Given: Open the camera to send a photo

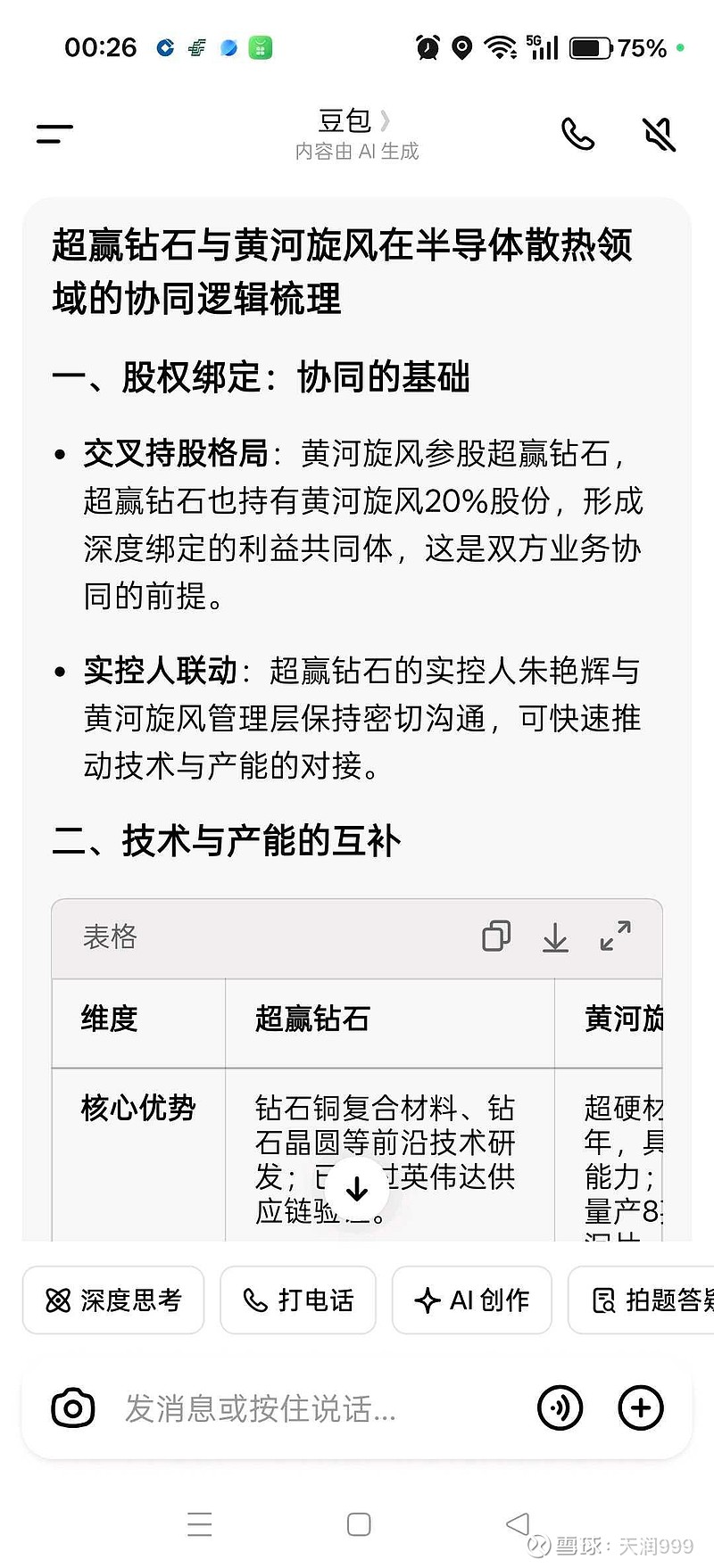Looking at the screenshot, I should 73,1407.
